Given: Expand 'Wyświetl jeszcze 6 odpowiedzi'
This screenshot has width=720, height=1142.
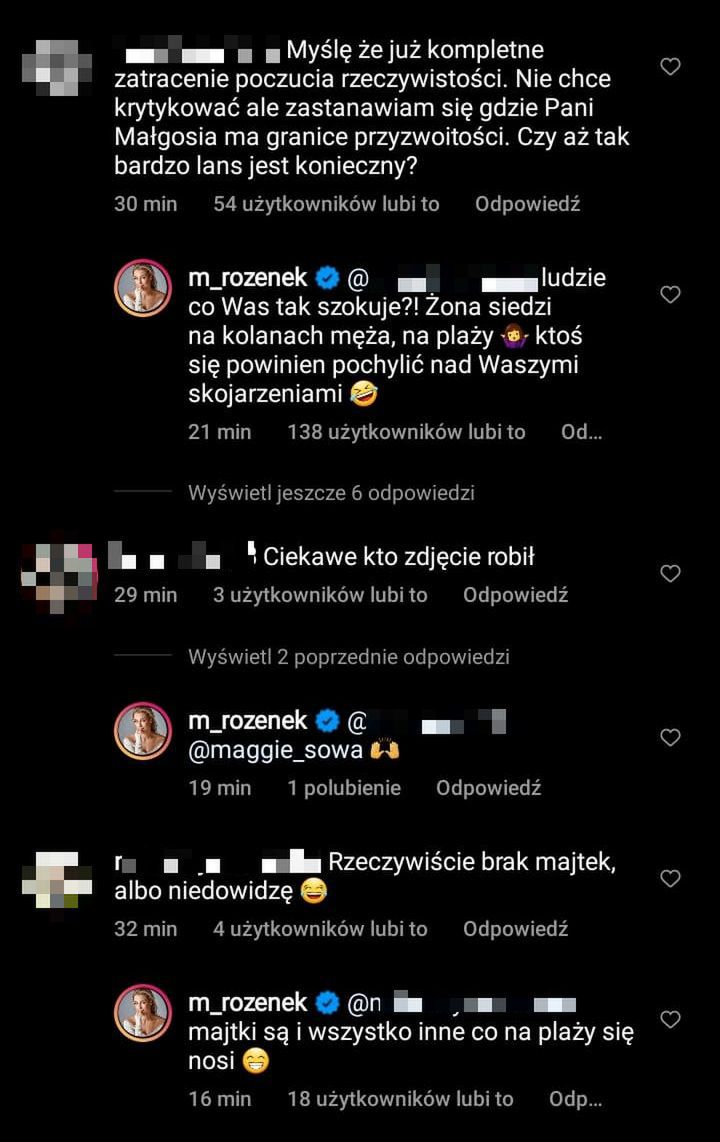Looking at the screenshot, I should (331, 493).
